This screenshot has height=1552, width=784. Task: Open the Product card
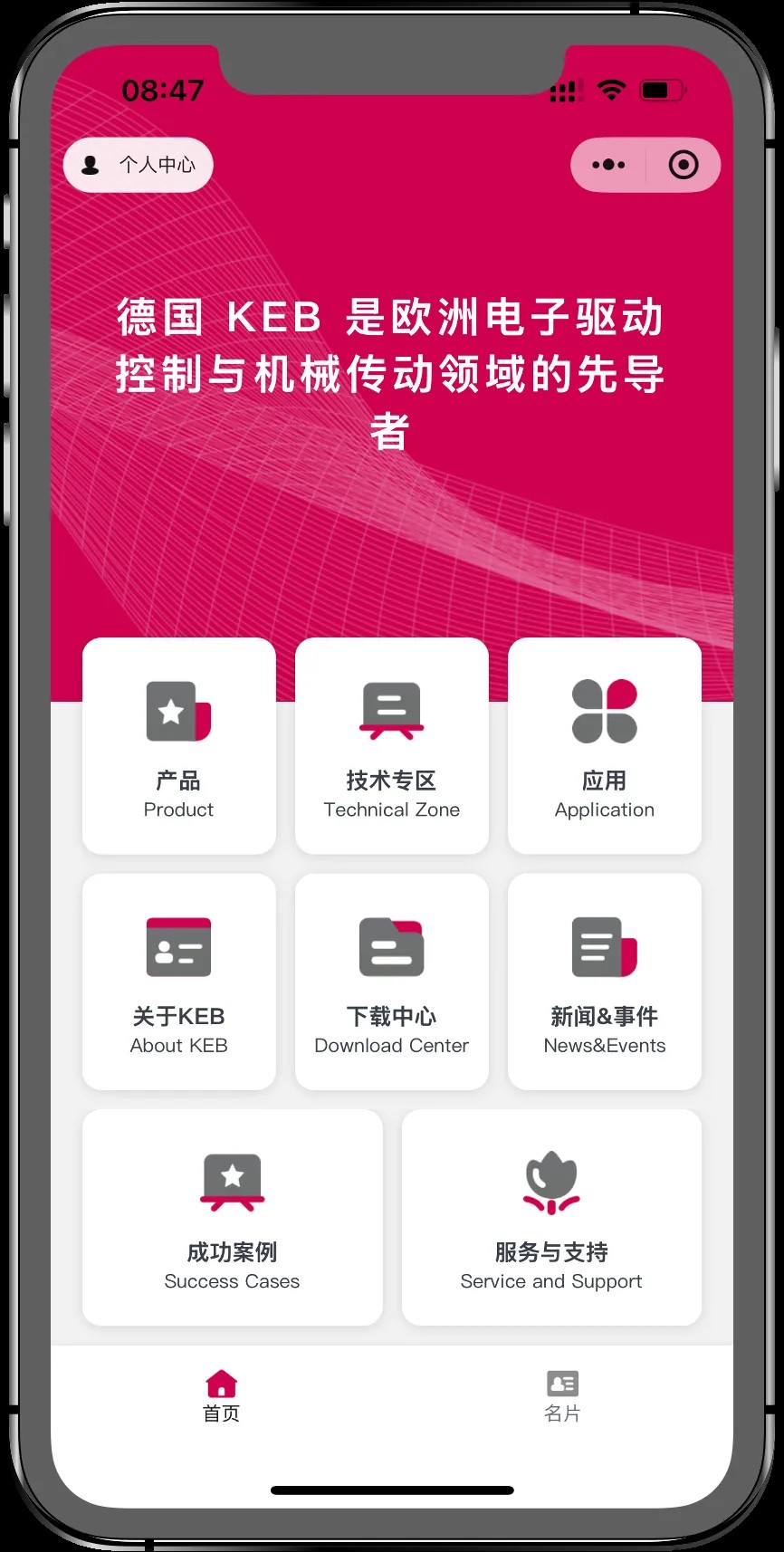coord(179,746)
